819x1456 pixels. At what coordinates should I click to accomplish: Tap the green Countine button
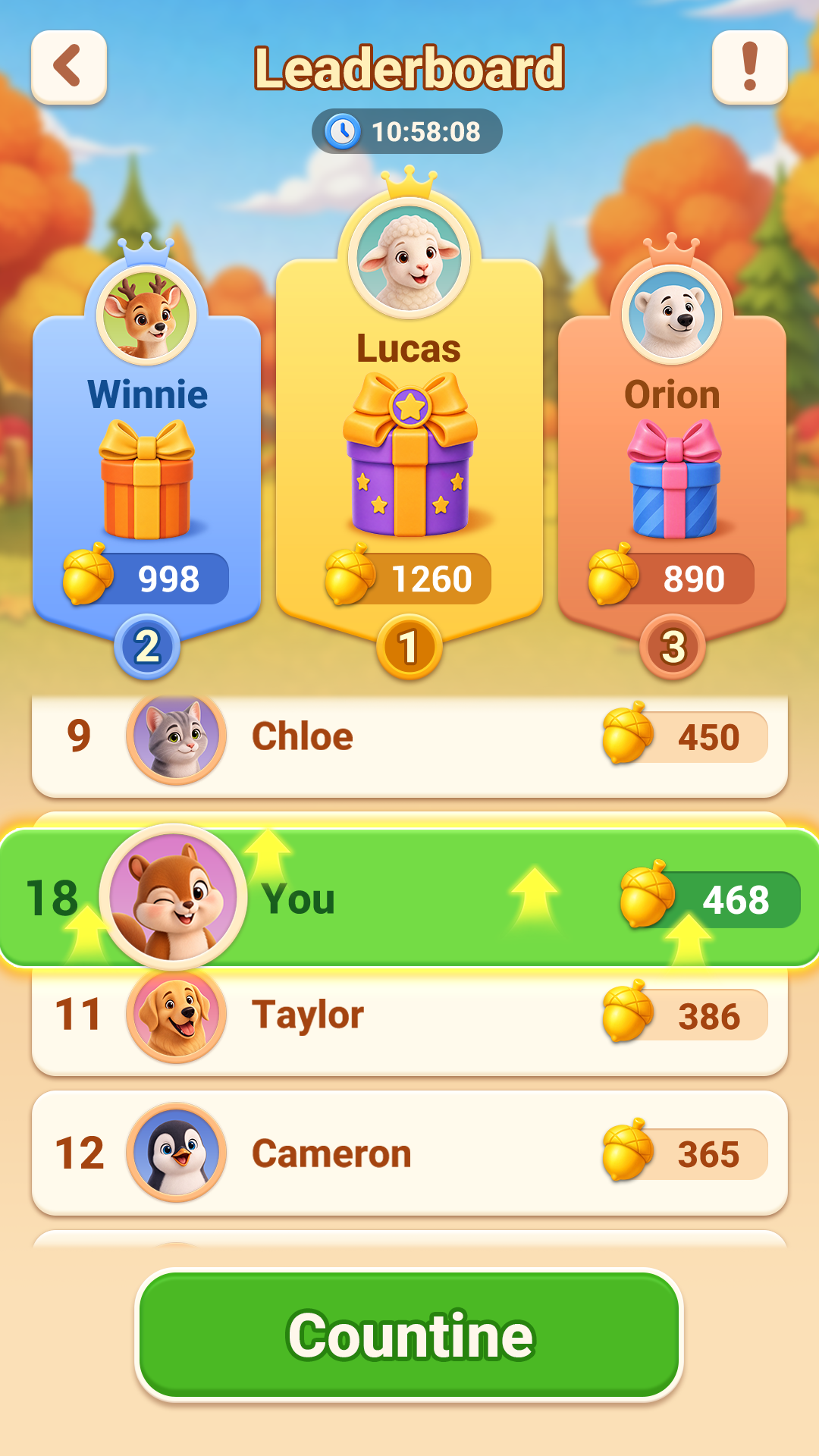(409, 1335)
